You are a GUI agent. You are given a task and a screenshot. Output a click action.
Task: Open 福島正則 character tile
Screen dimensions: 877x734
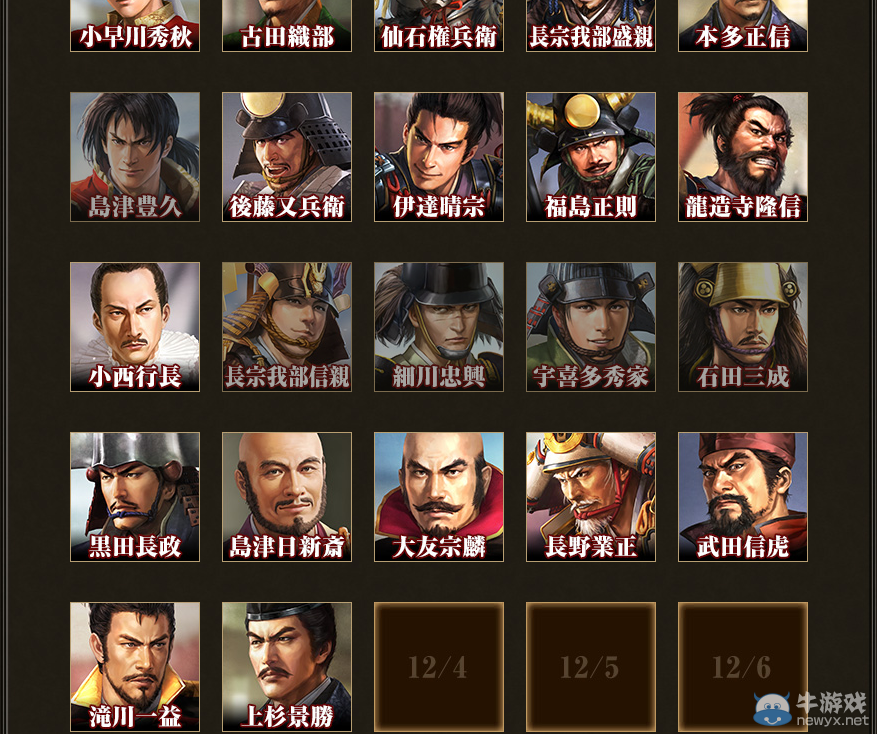591,157
